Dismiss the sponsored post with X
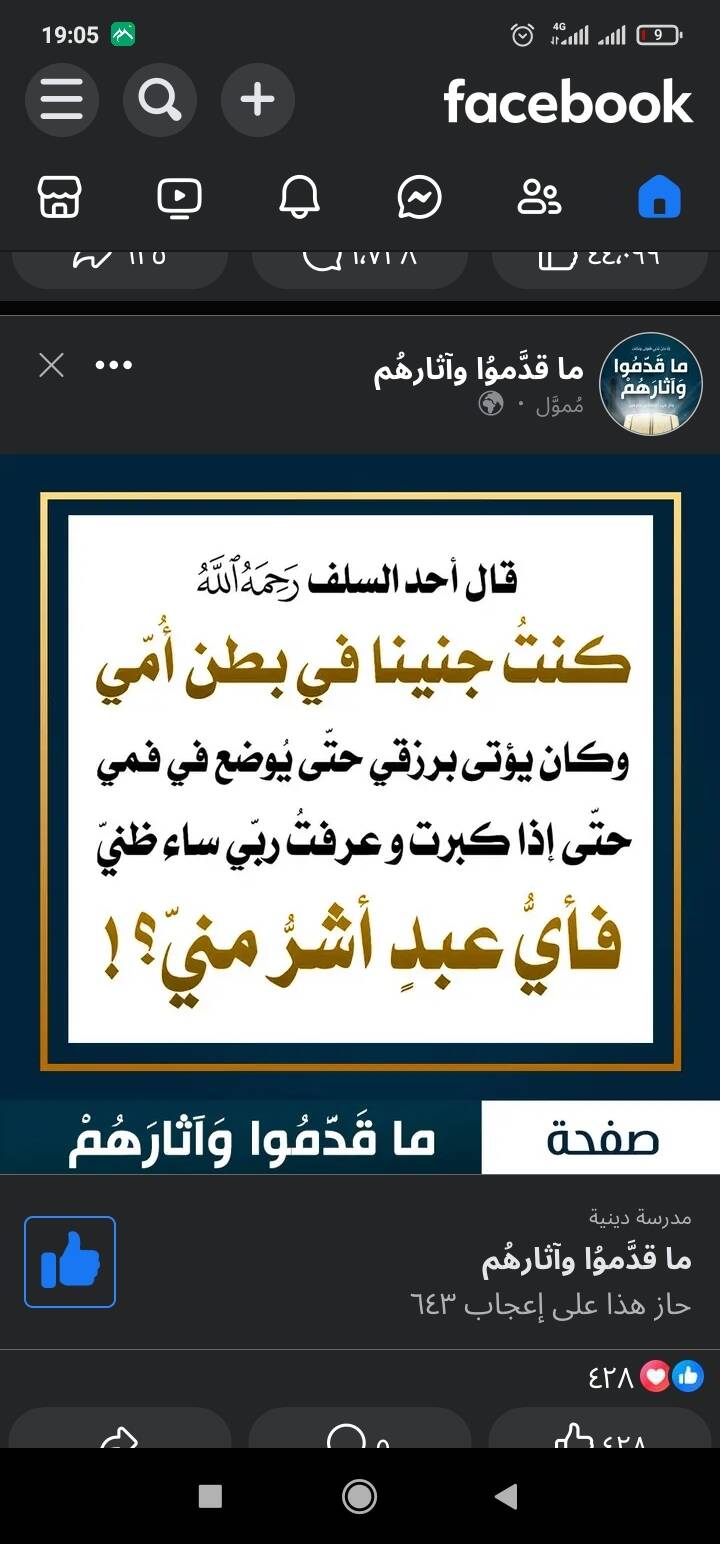This screenshot has width=720, height=1544. 51,366
